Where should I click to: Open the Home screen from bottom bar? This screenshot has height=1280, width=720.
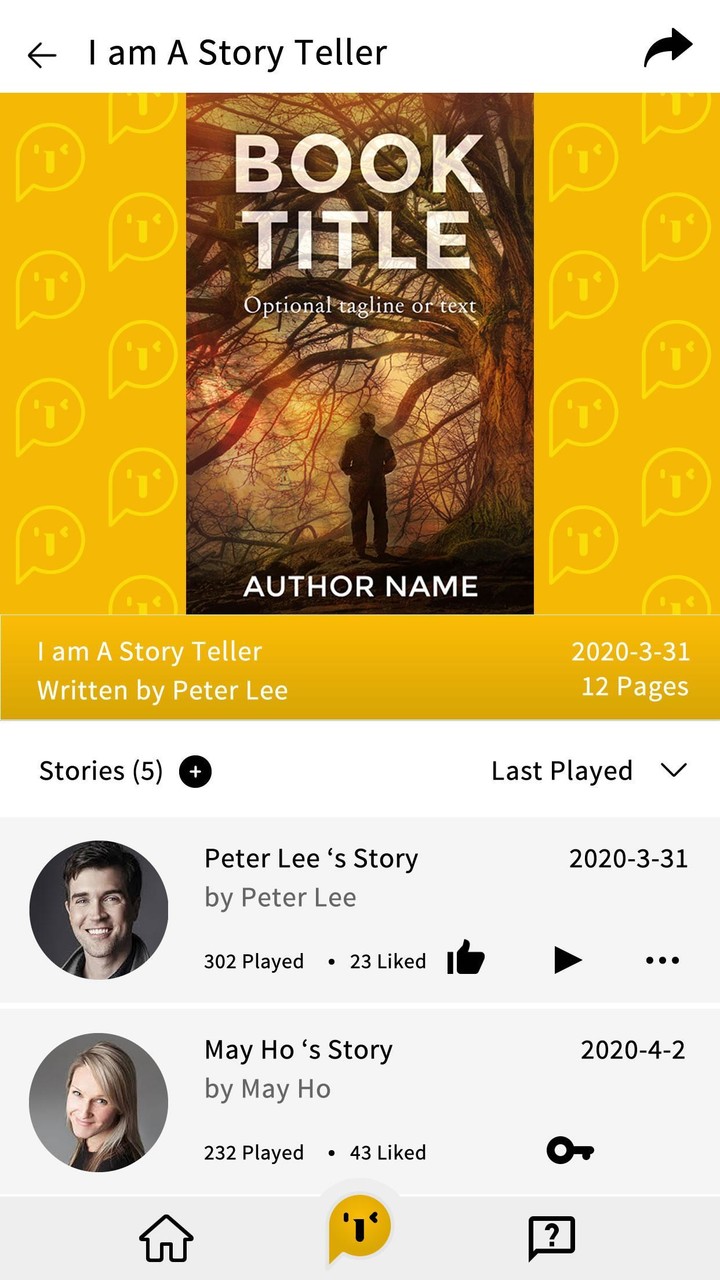click(165, 1237)
